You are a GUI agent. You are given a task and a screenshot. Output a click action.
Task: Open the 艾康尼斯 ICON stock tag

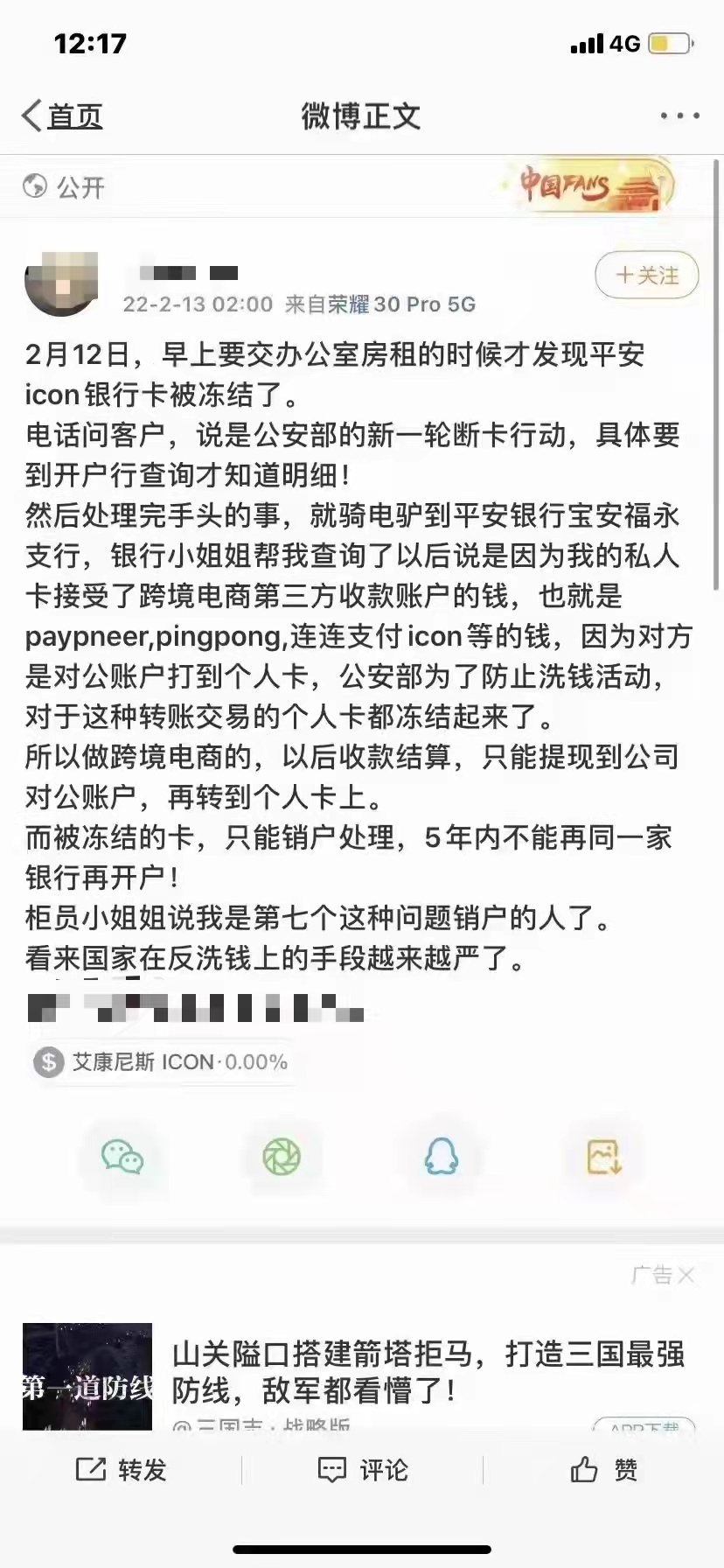click(x=162, y=1062)
